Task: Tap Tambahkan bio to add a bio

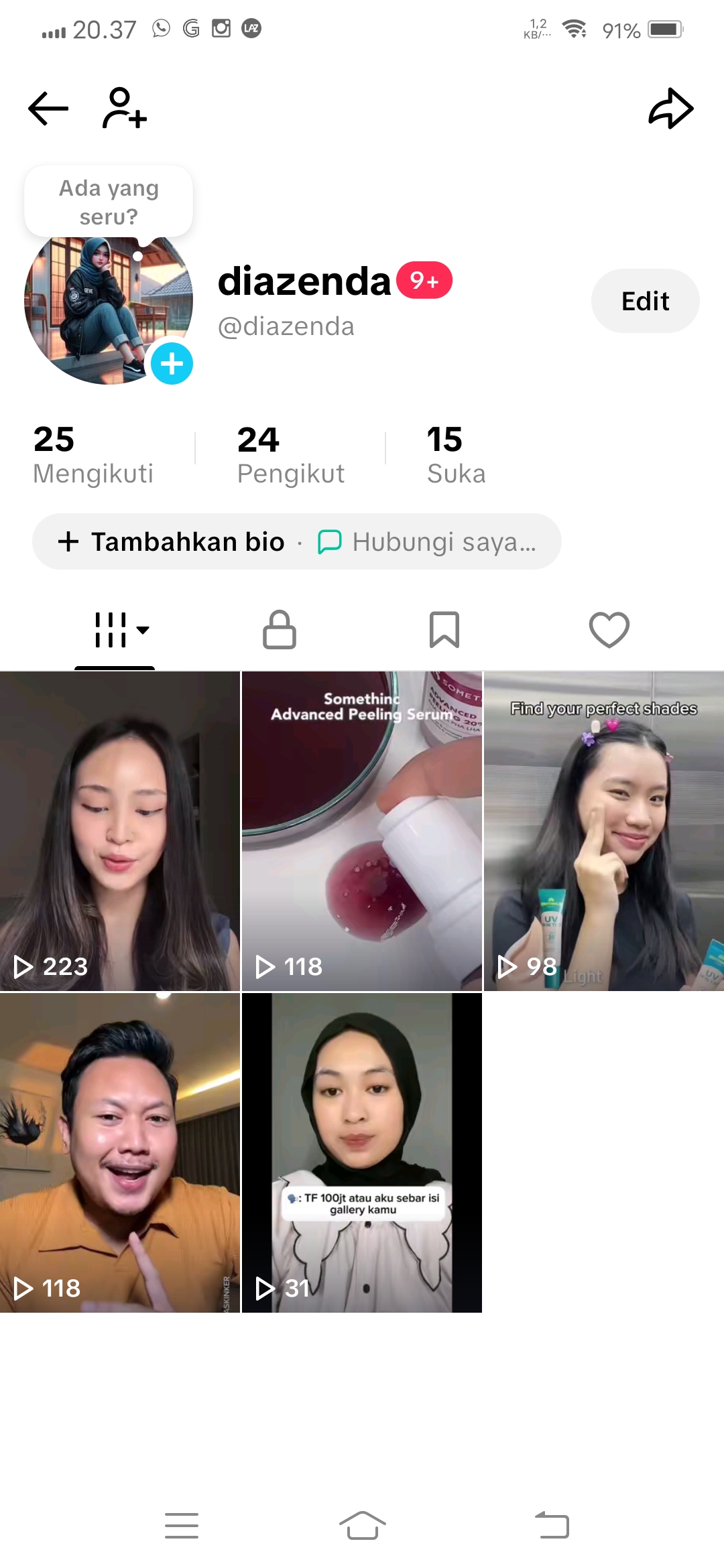Action: 172,541
